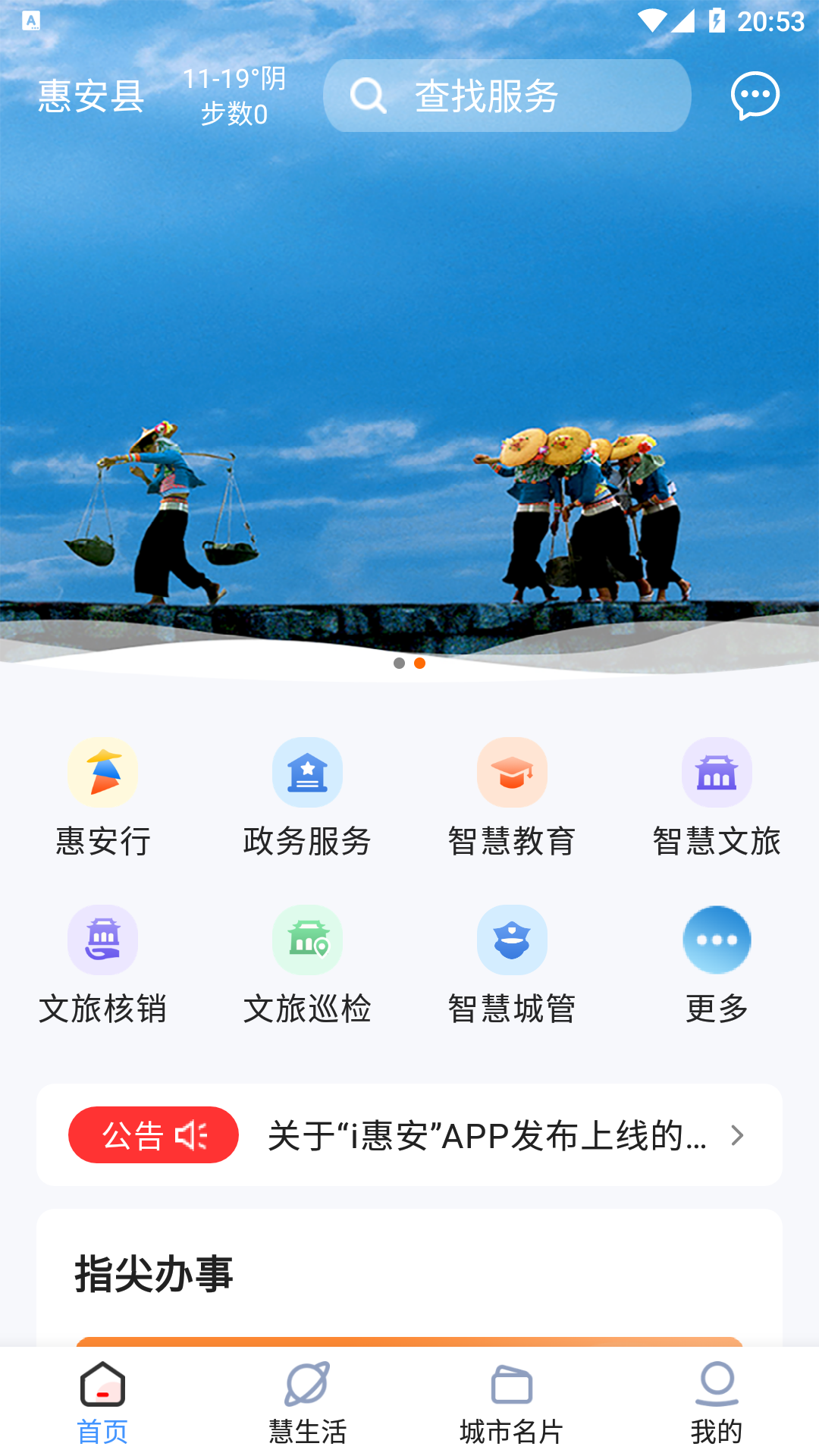
Task: Launch 智慧文旅
Action: (x=717, y=796)
